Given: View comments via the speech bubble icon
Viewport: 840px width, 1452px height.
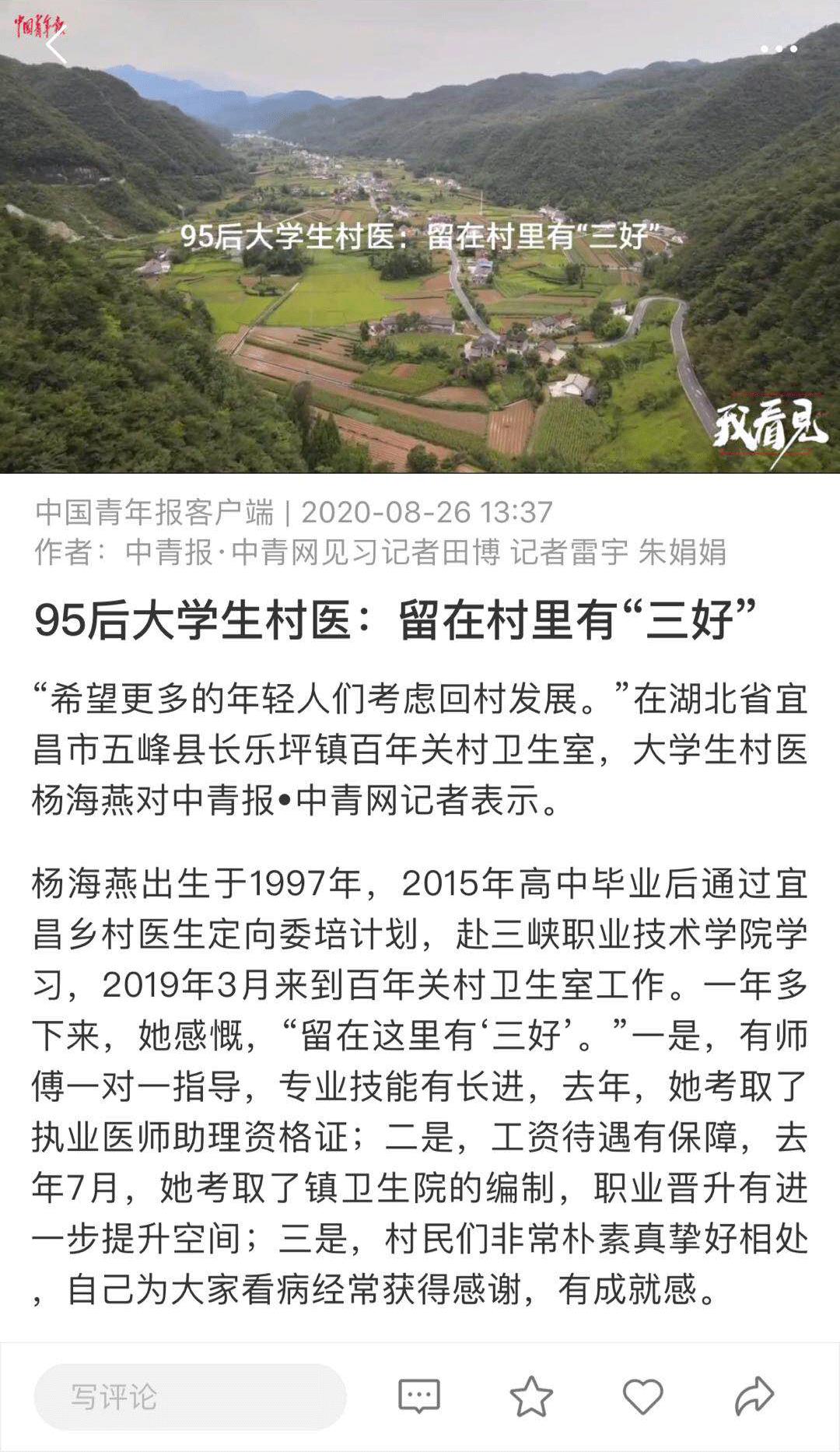Looking at the screenshot, I should pos(418,1398).
